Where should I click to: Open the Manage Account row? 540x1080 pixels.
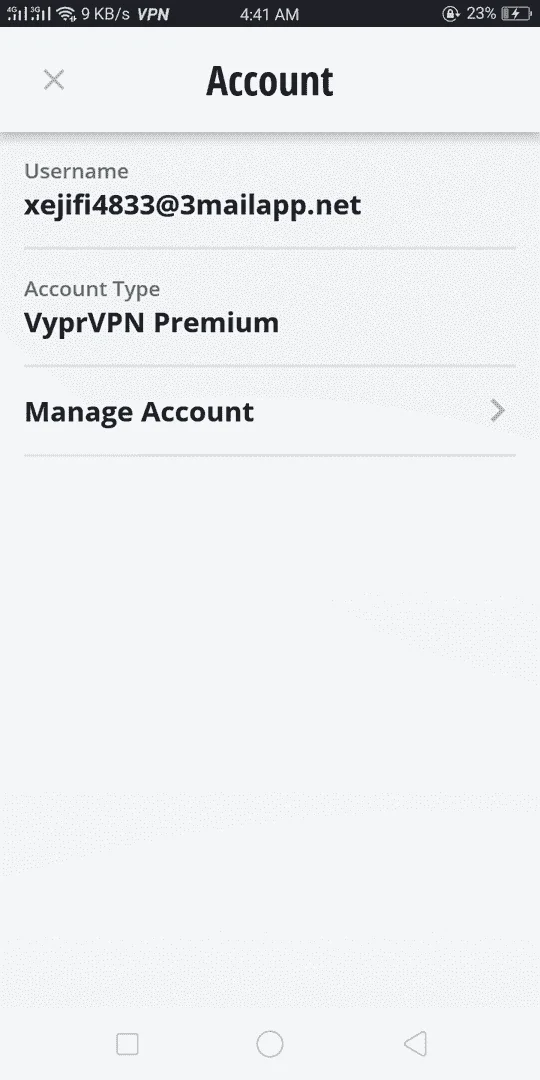click(x=270, y=411)
